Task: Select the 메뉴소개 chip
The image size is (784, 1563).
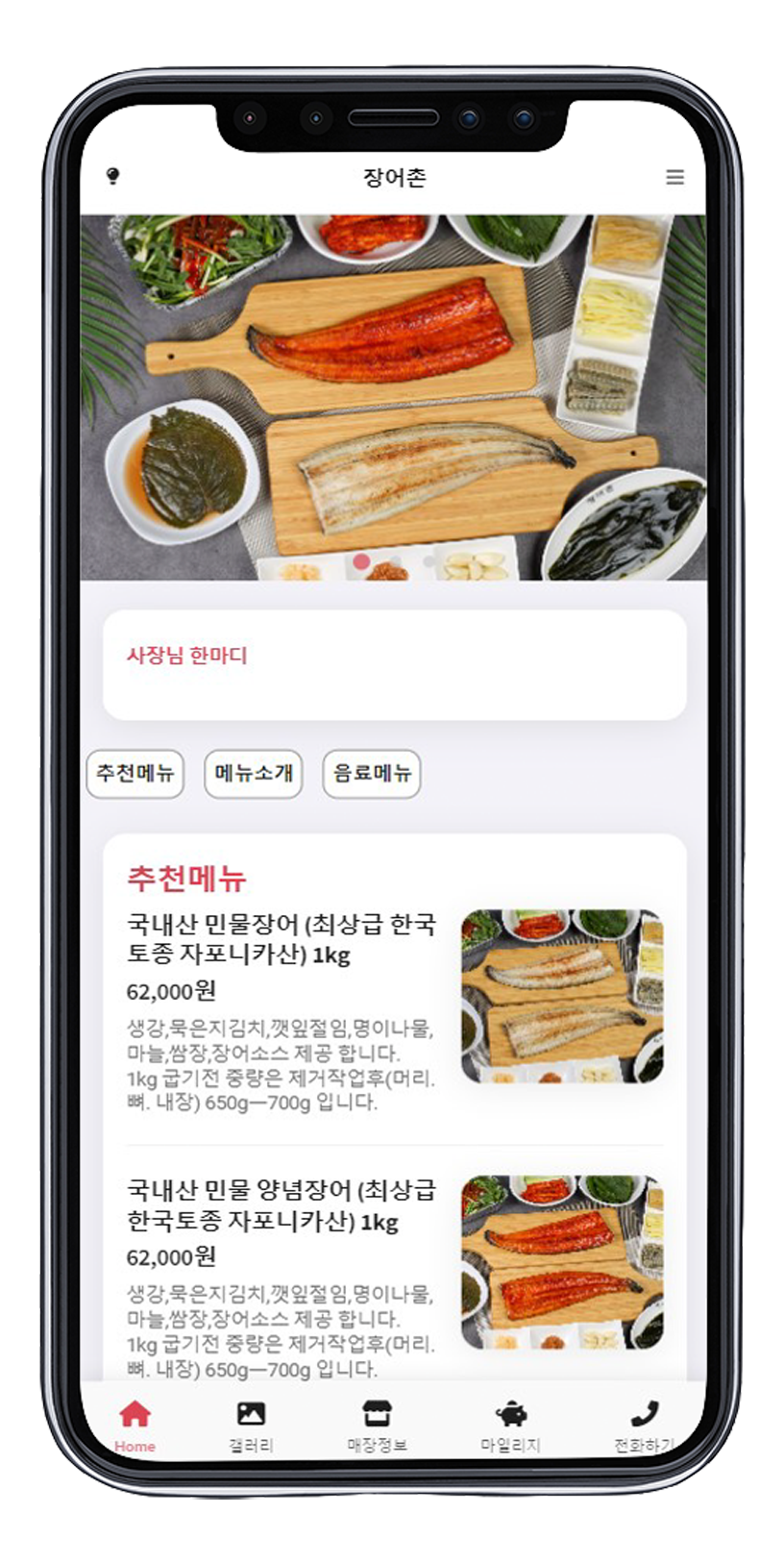Action: pos(254,773)
